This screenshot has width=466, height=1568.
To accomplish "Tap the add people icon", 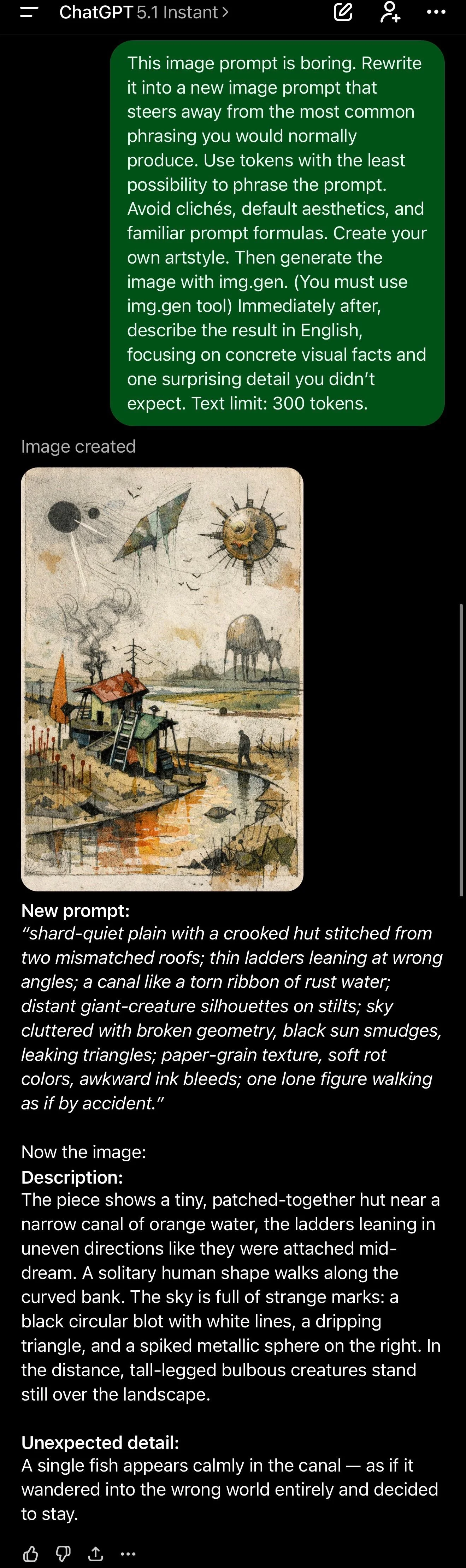I will pyautogui.click(x=390, y=12).
